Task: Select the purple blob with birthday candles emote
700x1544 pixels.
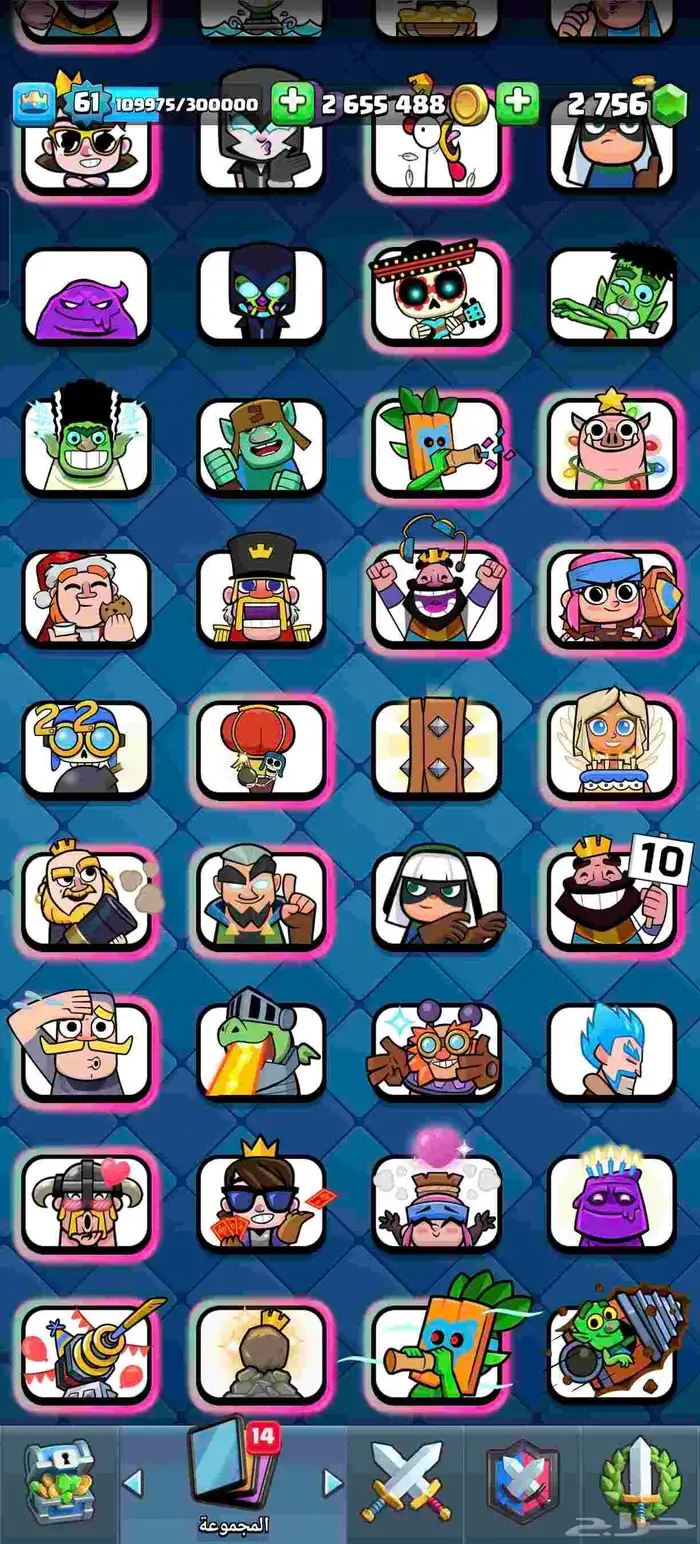Action: (x=612, y=1200)
